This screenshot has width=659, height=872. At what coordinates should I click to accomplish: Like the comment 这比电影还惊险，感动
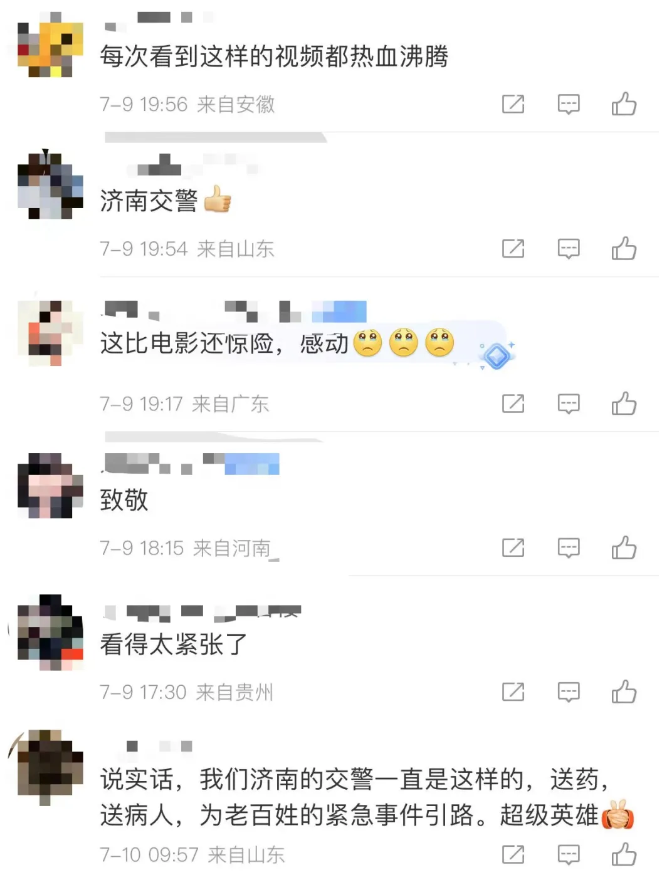pos(624,404)
